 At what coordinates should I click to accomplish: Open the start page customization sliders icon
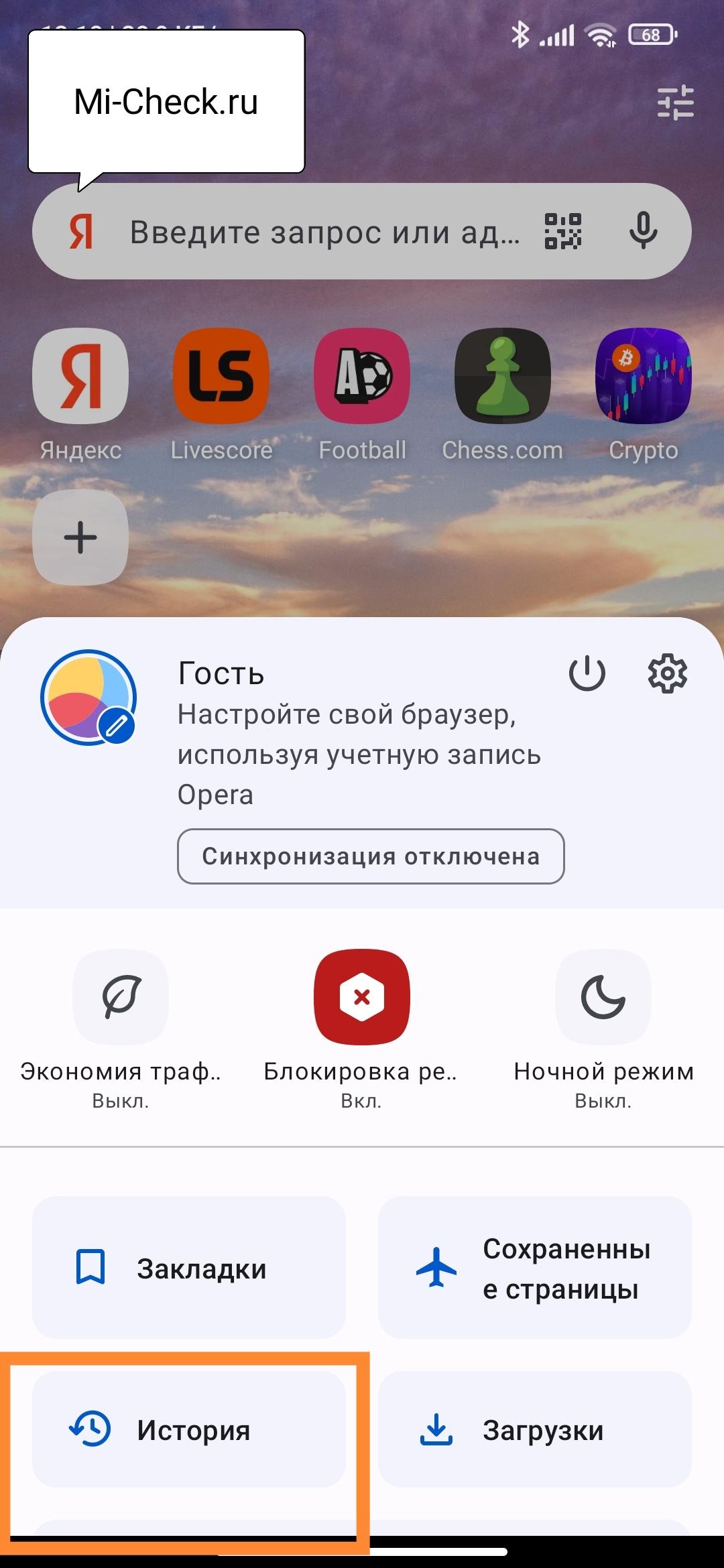pyautogui.click(x=675, y=103)
